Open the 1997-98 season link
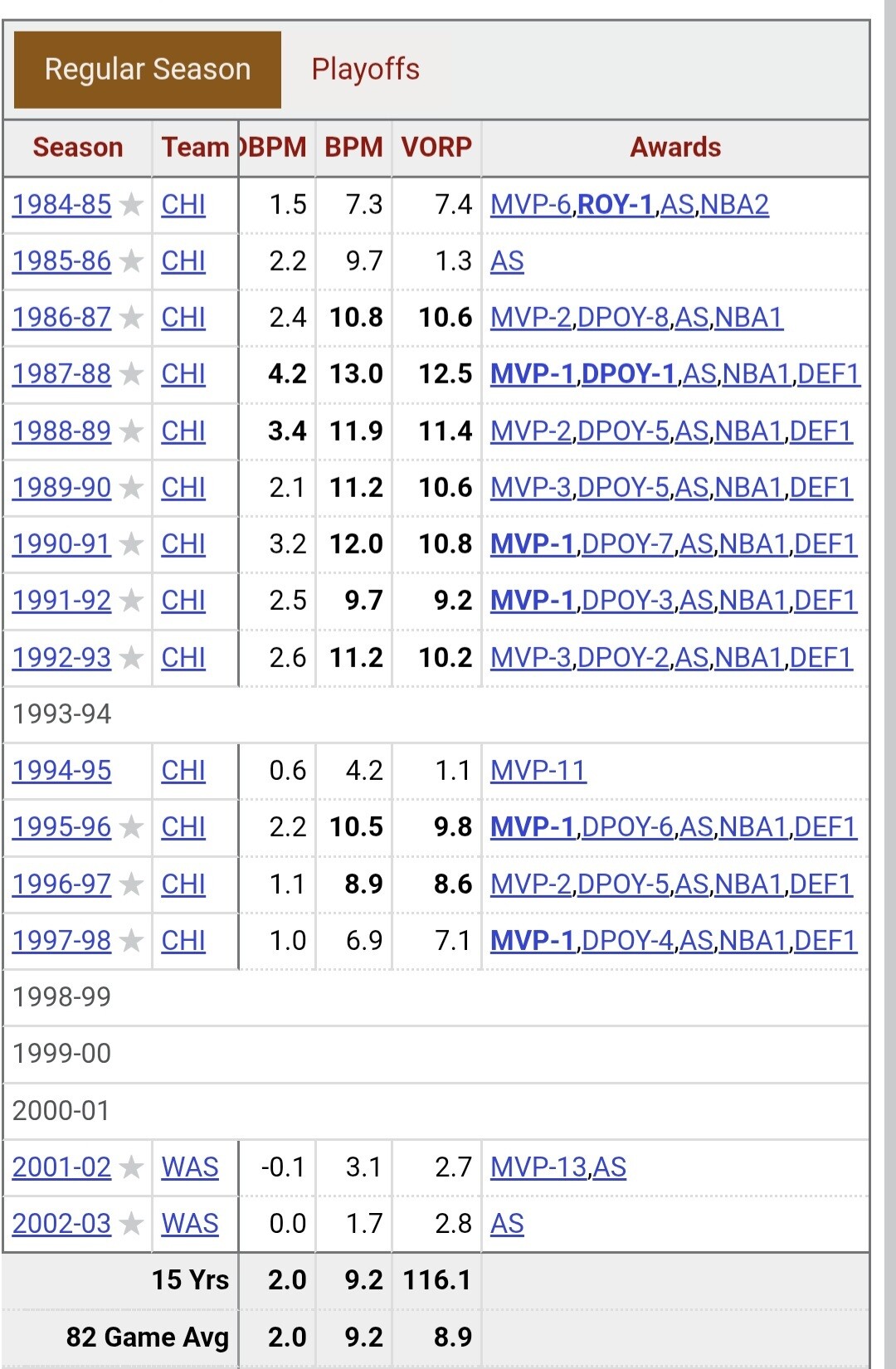This screenshot has height=1369, width=896. click(61, 940)
